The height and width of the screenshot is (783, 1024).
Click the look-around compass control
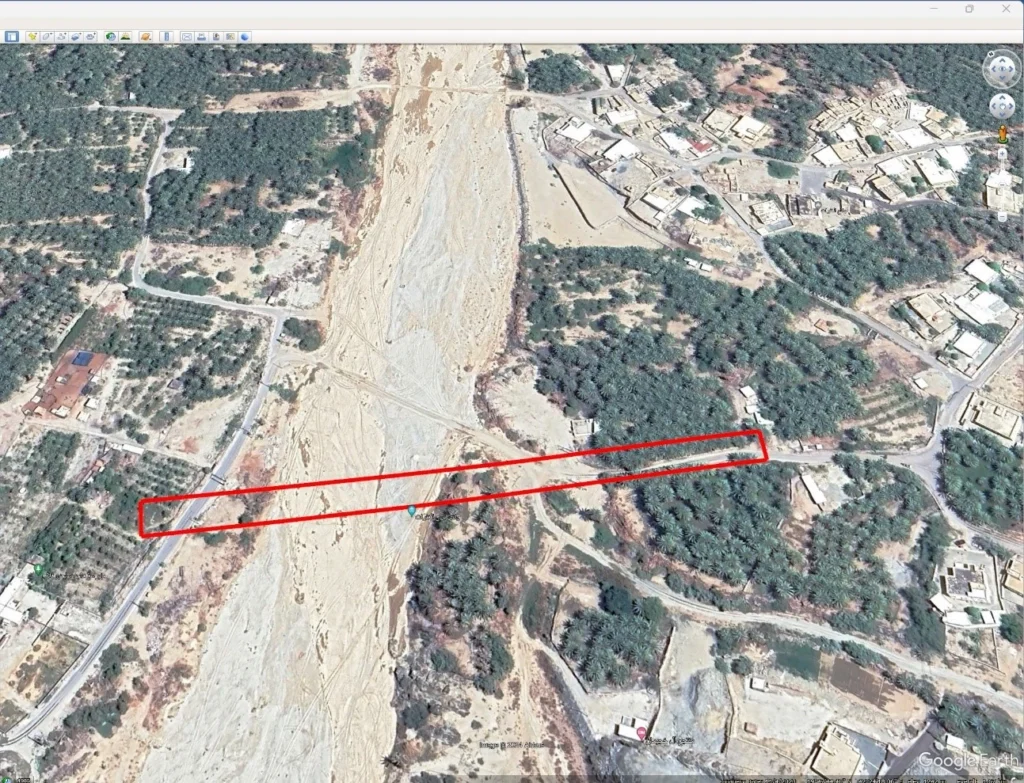point(1001,69)
